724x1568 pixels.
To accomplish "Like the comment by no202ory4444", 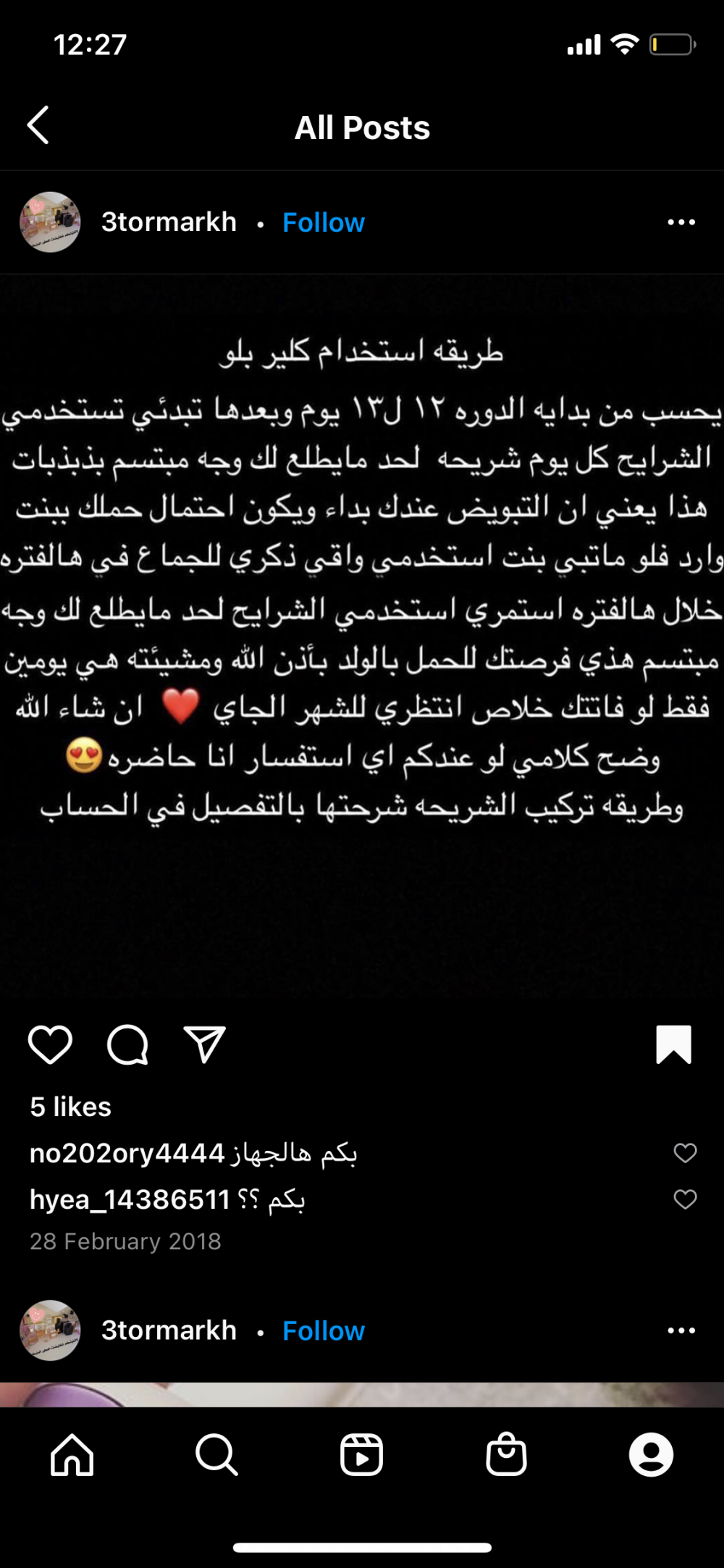I will [685, 1152].
